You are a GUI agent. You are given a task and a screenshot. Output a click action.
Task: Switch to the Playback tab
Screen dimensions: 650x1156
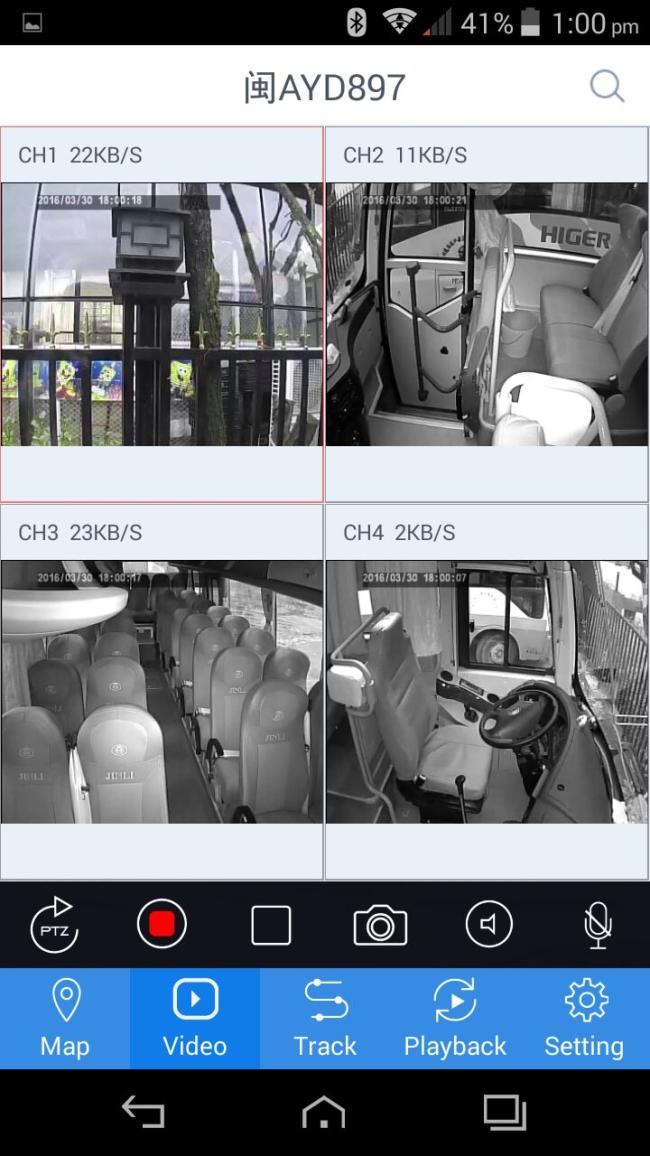455,1018
